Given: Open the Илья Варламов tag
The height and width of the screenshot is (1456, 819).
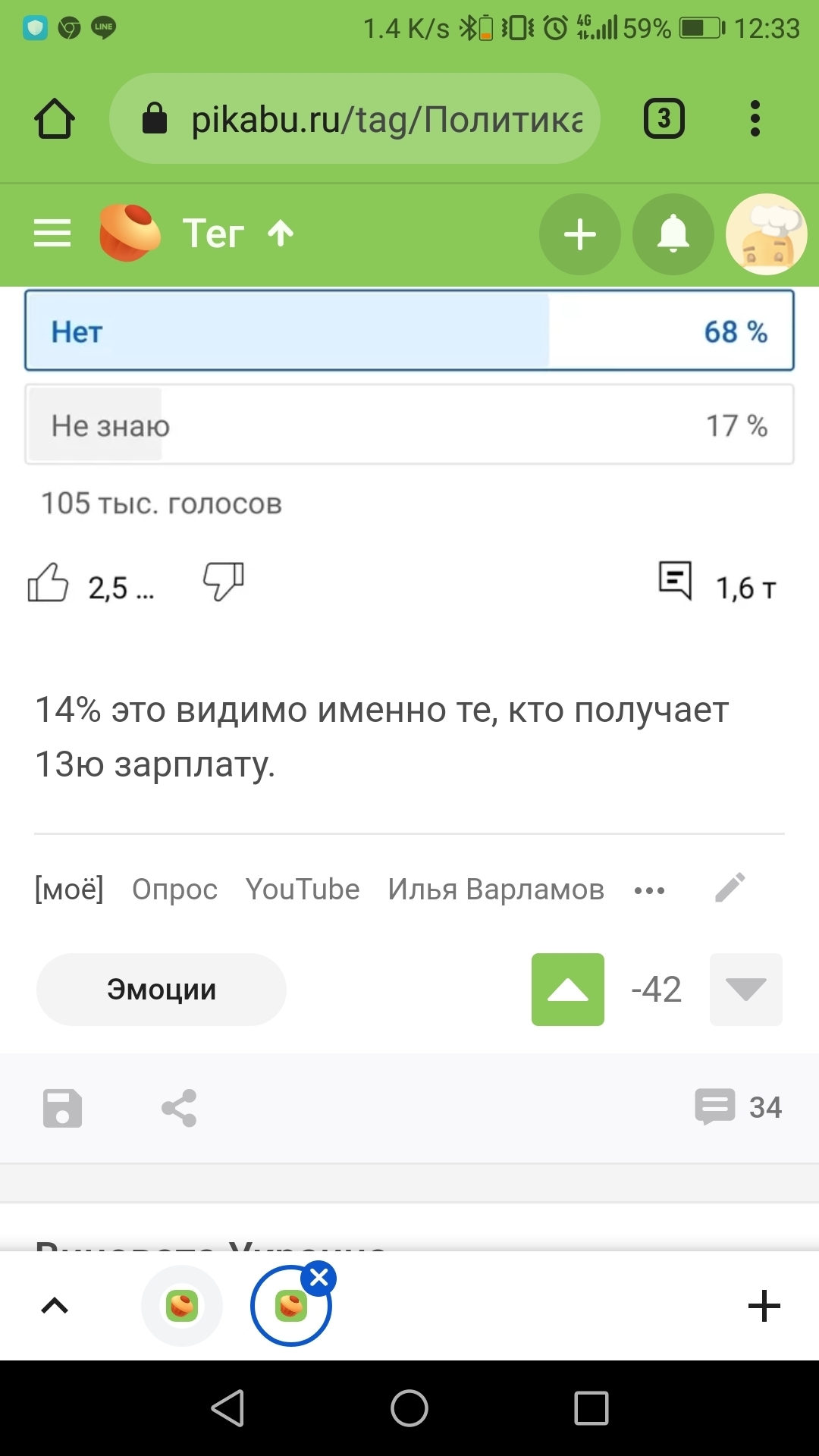Looking at the screenshot, I should click(496, 890).
